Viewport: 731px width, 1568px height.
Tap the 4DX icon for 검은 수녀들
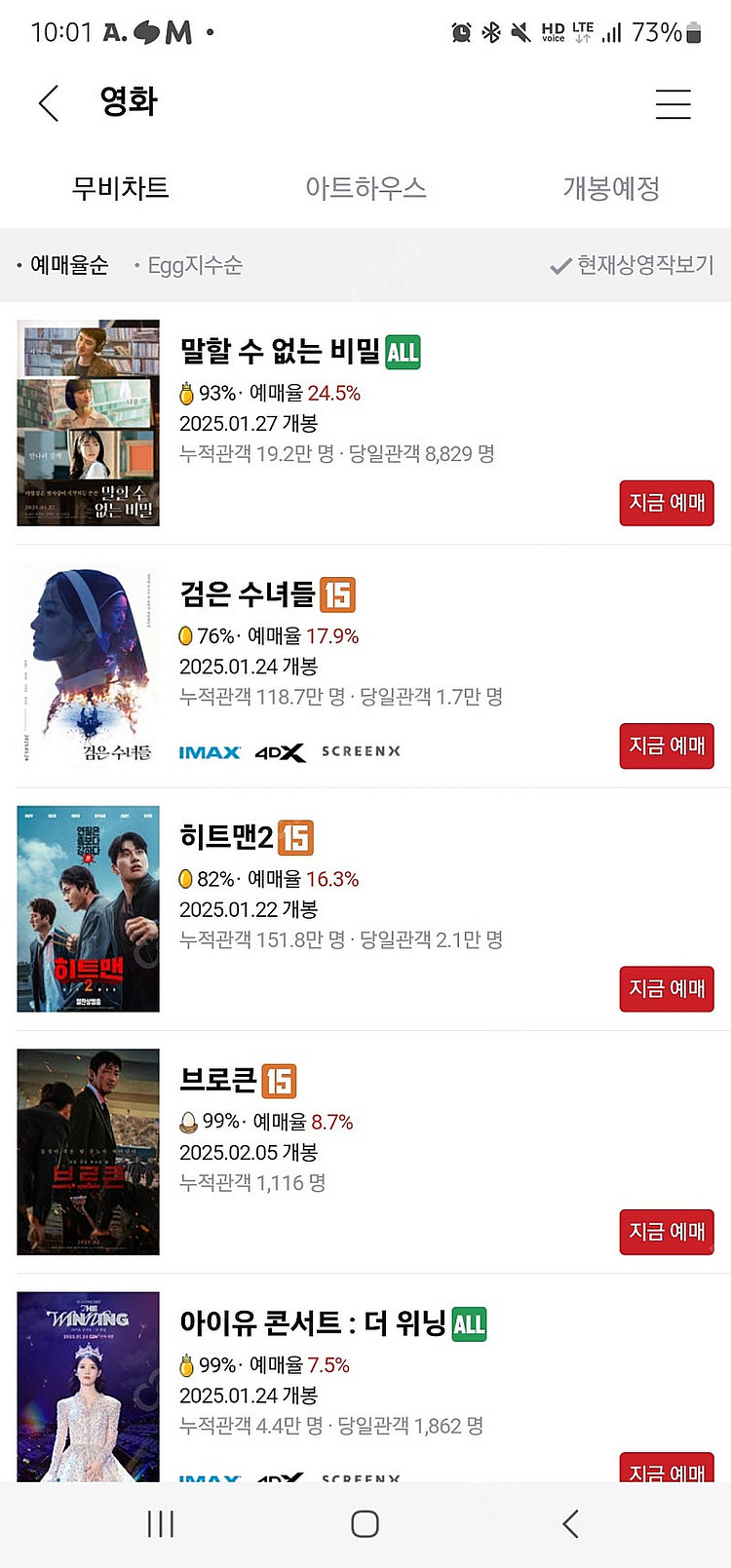tap(276, 751)
